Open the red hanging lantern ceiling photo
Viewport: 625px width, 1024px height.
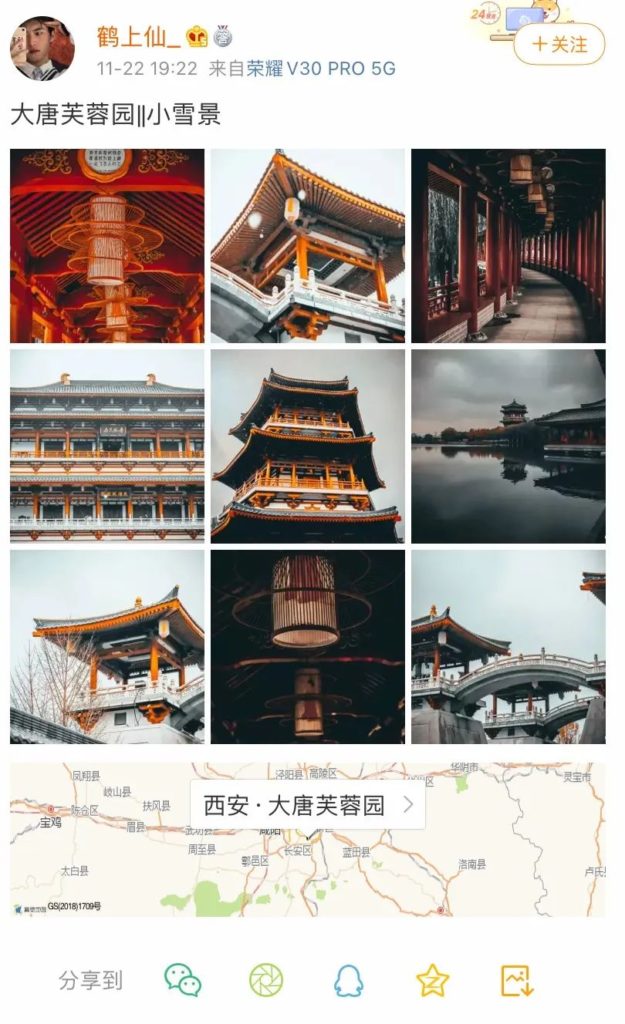tap(107, 246)
